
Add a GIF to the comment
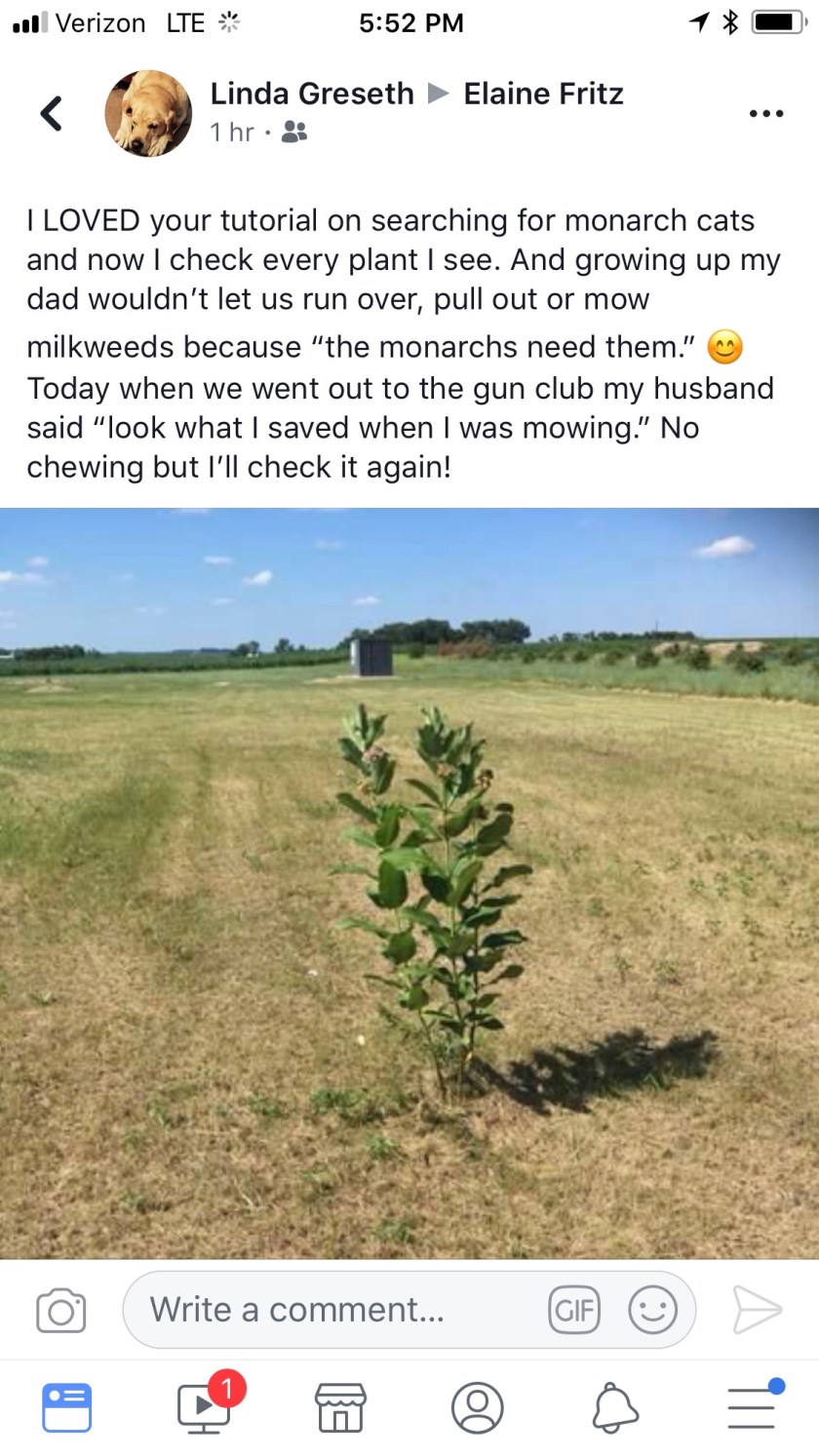574,1310
